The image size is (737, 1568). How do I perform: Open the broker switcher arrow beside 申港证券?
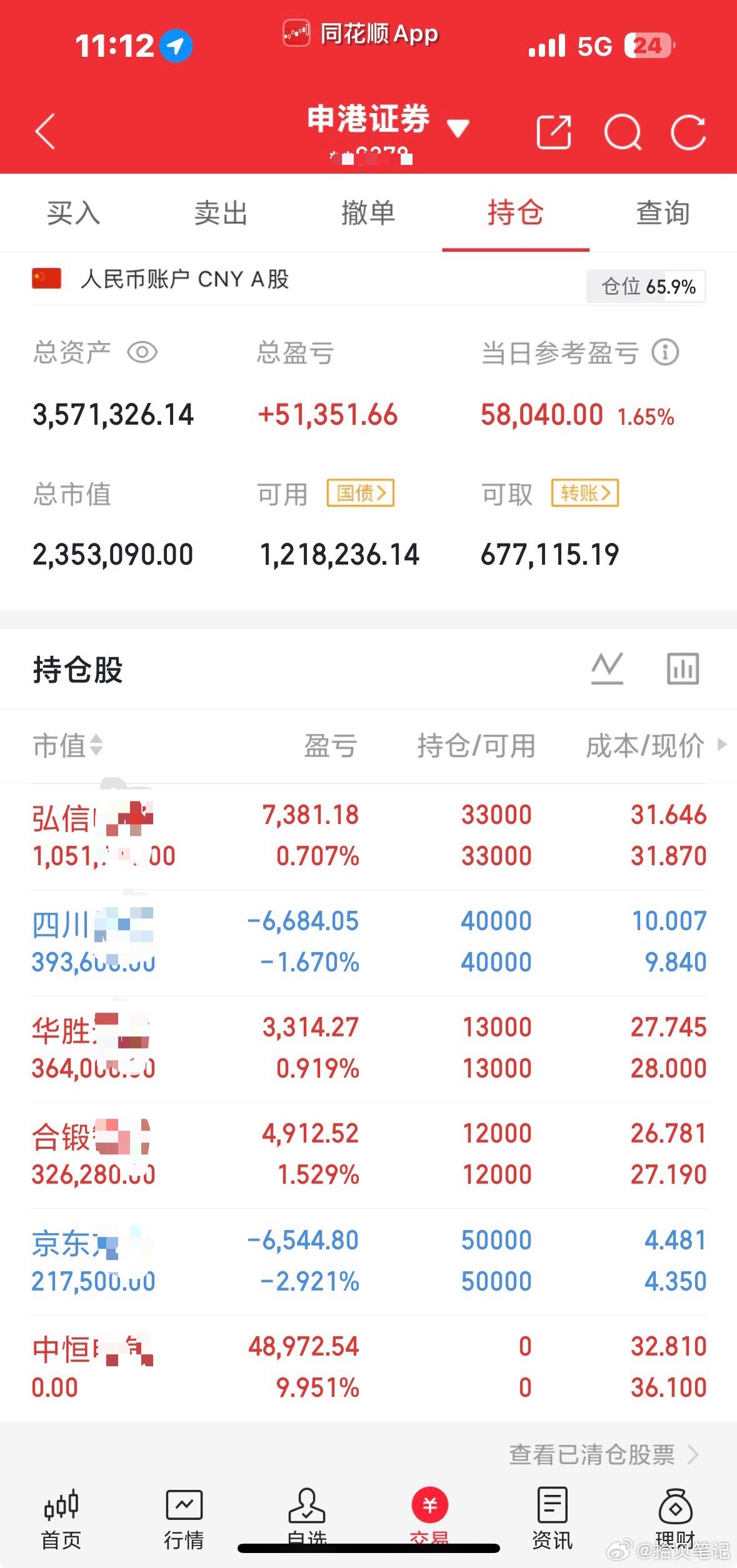tap(458, 127)
